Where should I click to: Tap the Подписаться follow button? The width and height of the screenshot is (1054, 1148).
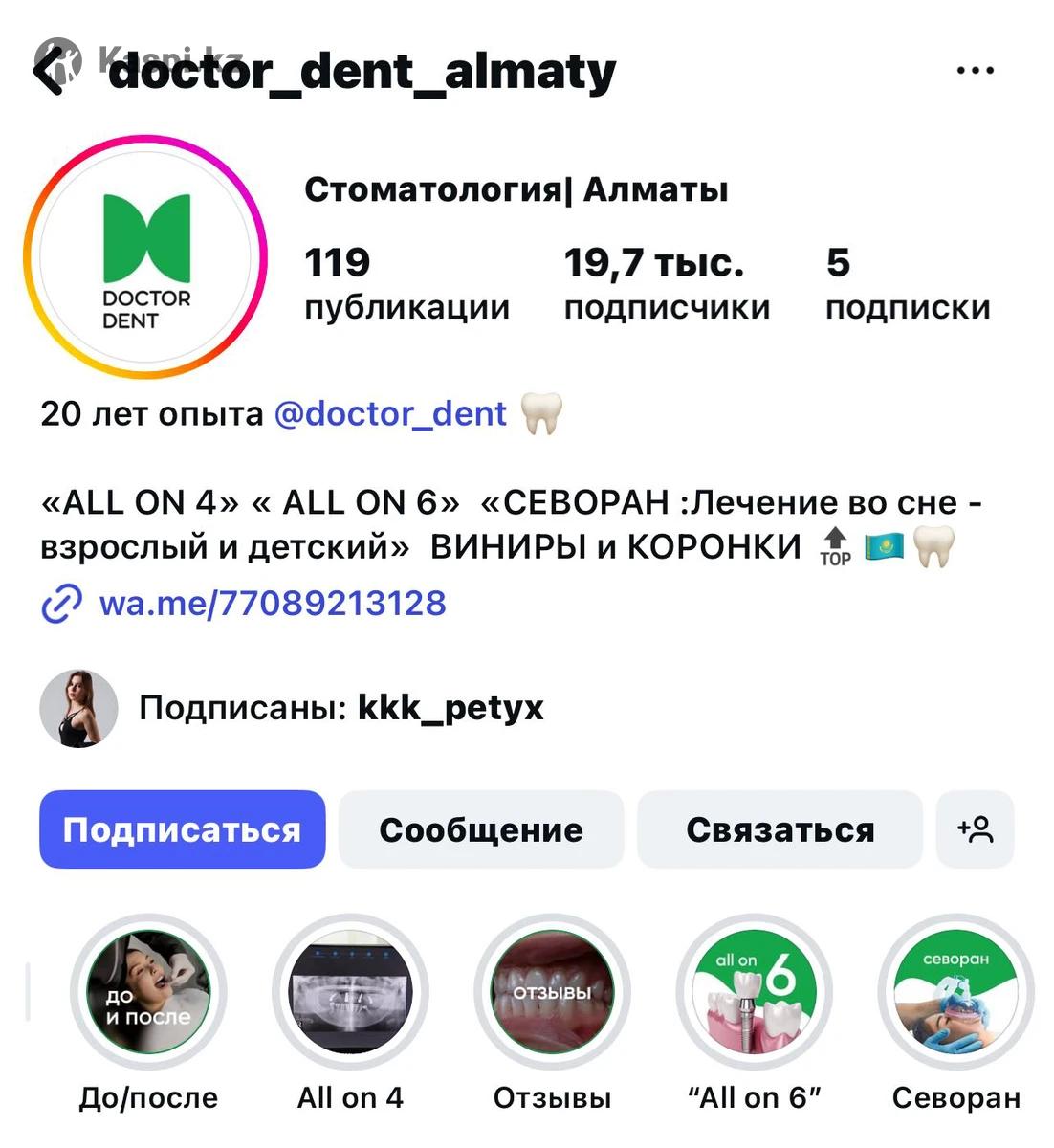pos(183,829)
